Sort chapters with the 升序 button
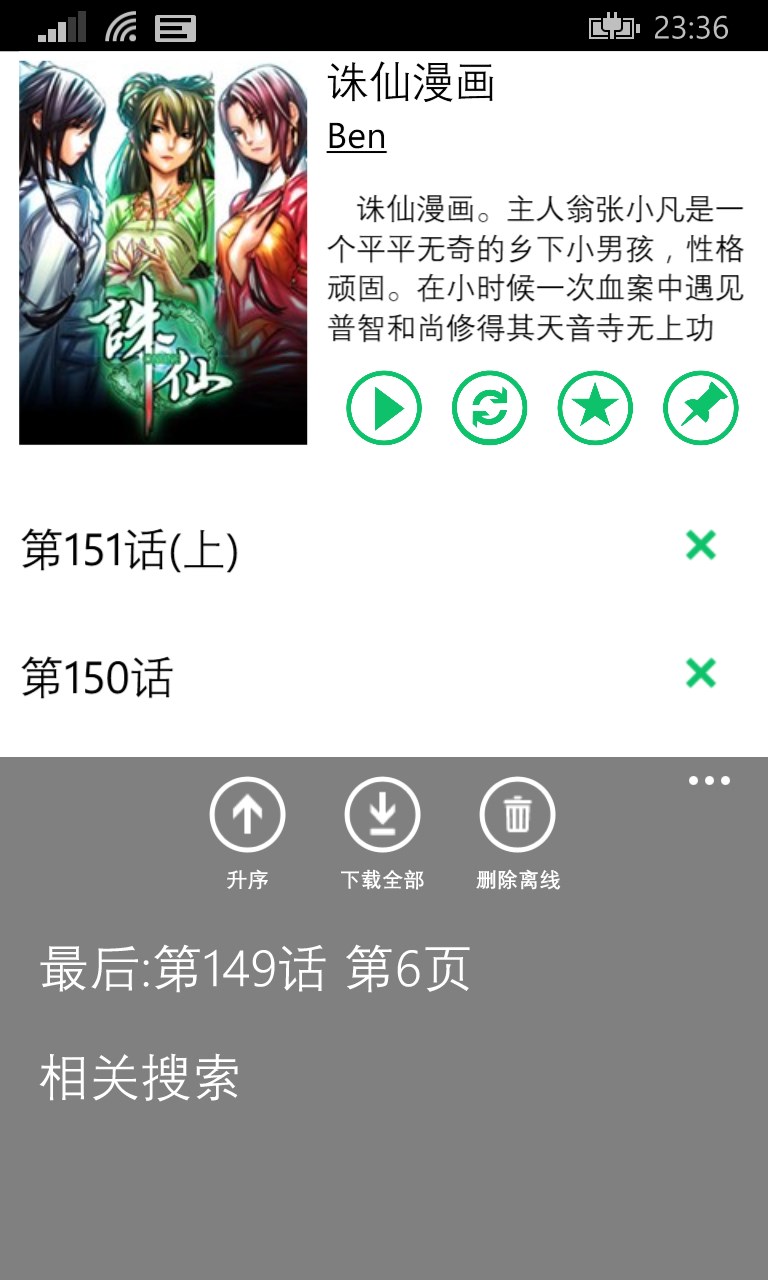 (x=247, y=816)
